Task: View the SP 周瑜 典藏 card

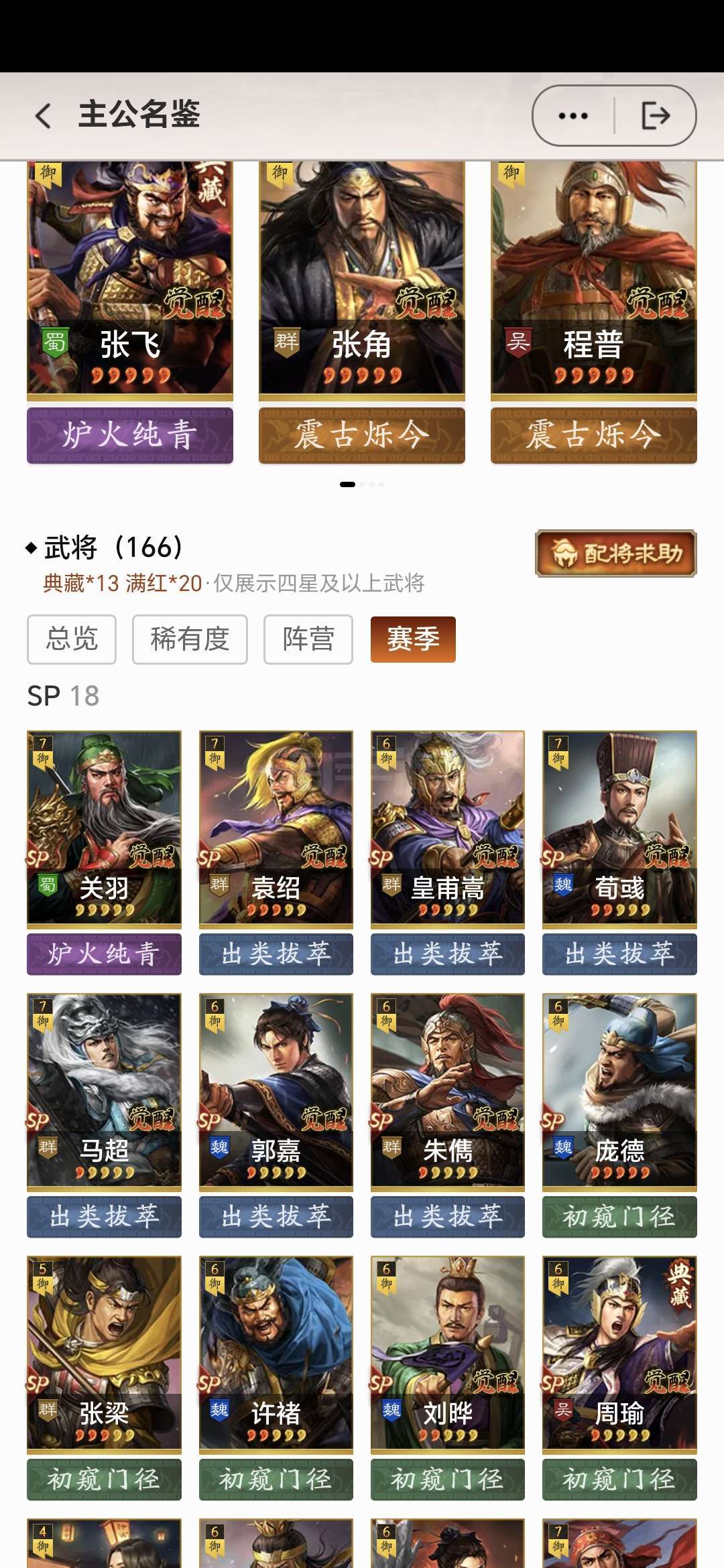Action: (x=619, y=1353)
